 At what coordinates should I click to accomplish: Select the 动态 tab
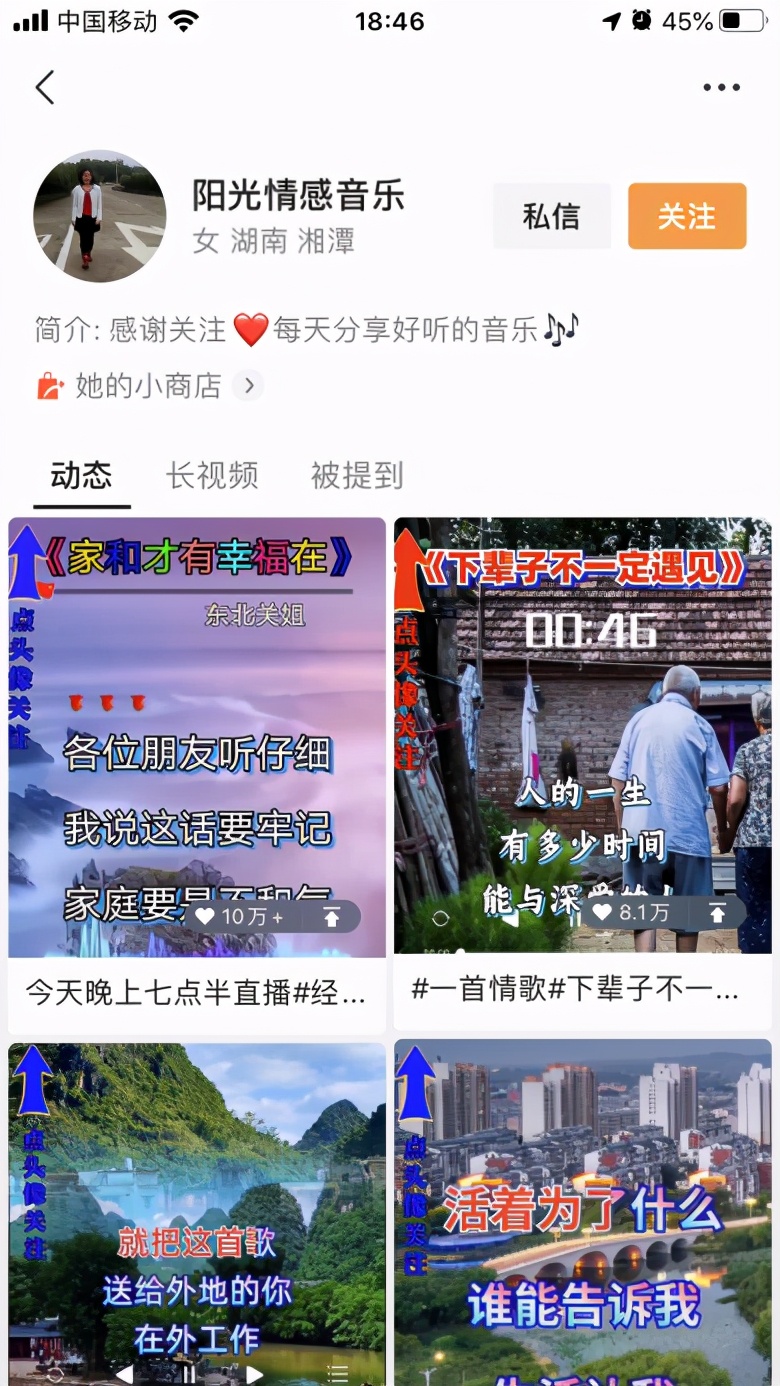pyautogui.click(x=81, y=476)
